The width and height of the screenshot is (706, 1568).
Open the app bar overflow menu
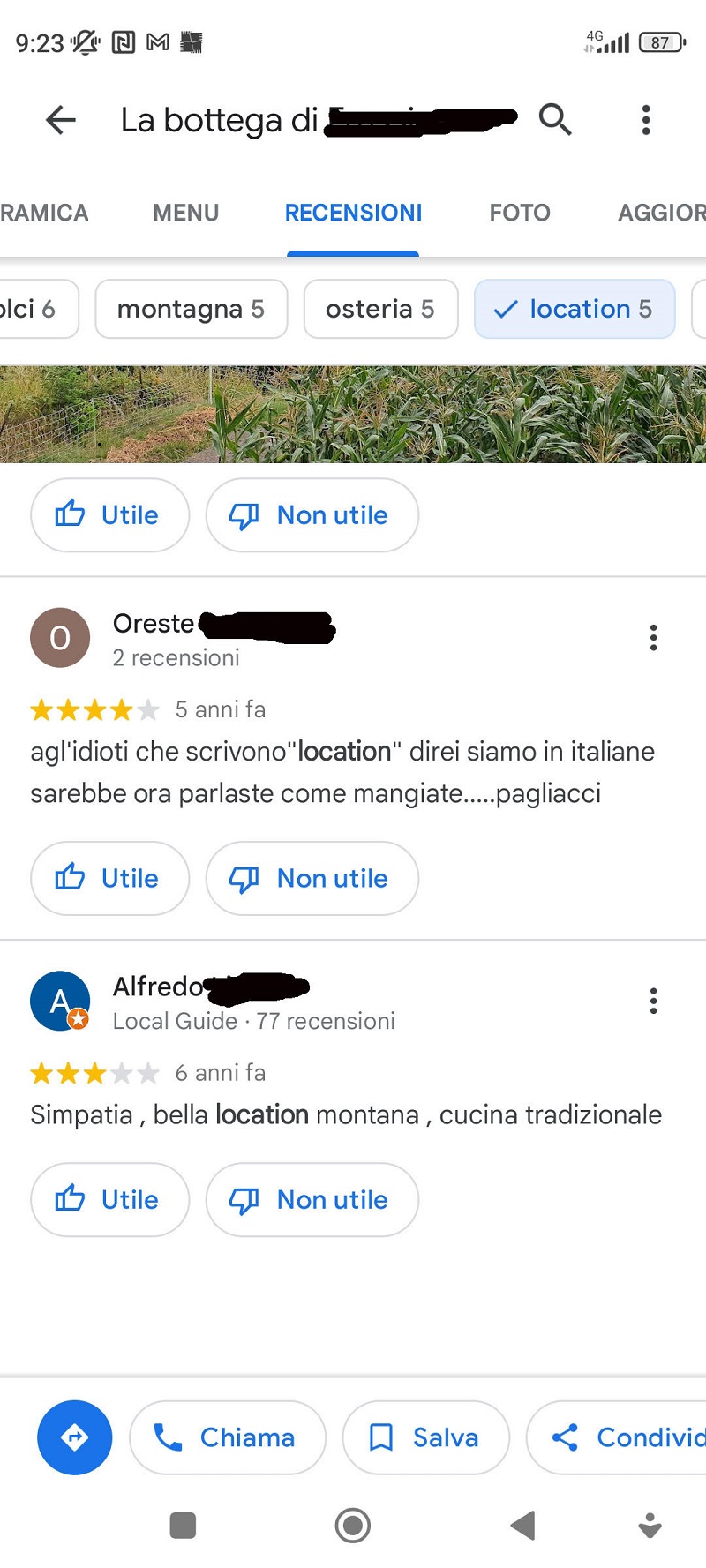646,120
